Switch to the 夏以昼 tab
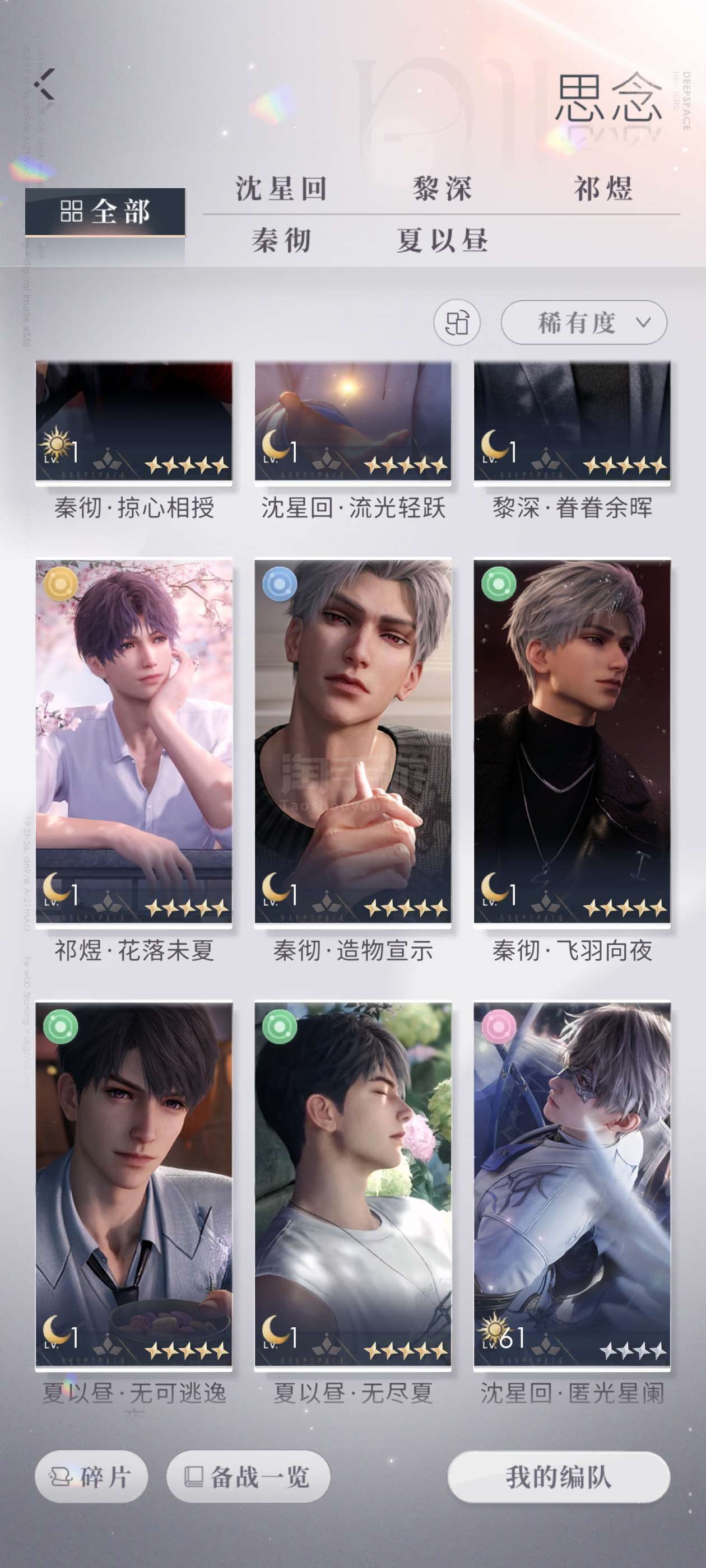This screenshot has width=706, height=1568. [x=442, y=240]
